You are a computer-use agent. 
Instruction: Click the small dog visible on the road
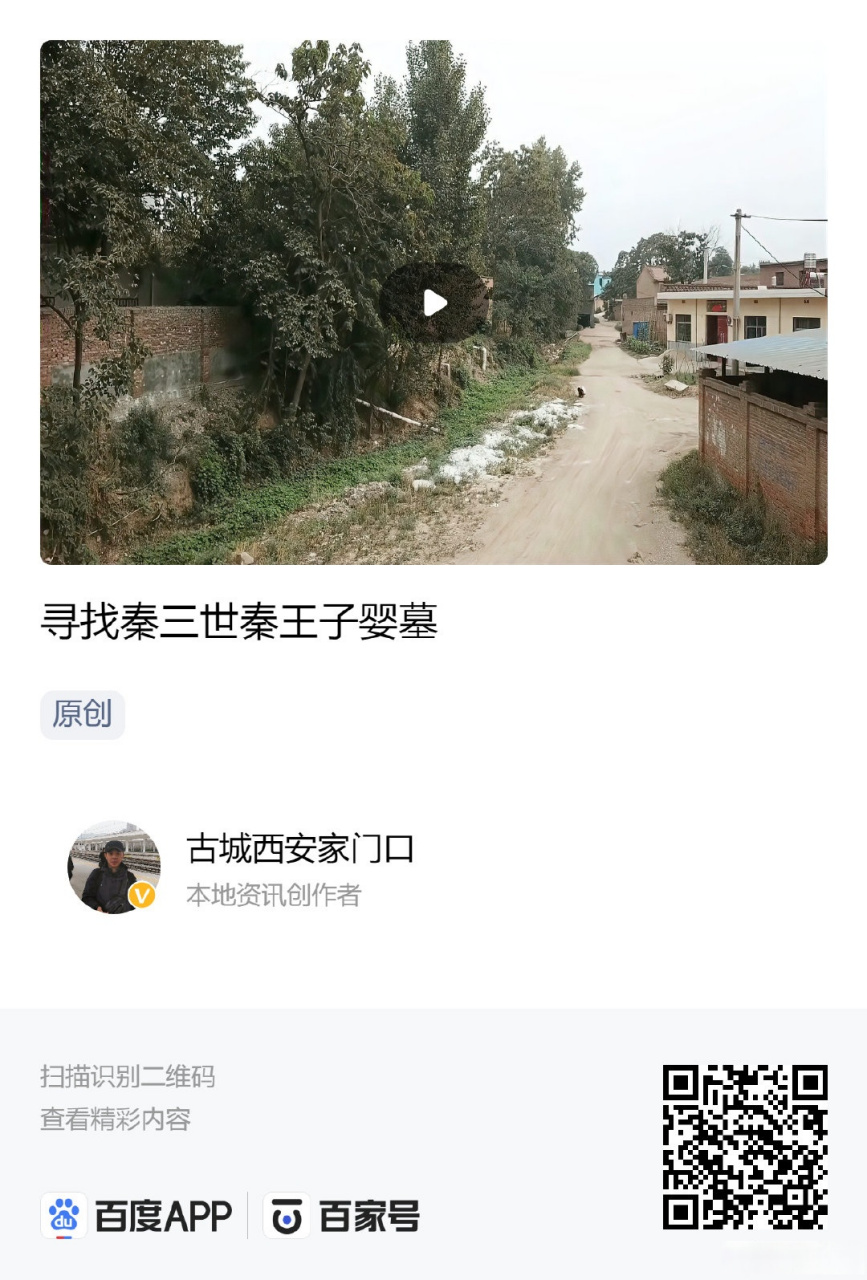(x=581, y=390)
